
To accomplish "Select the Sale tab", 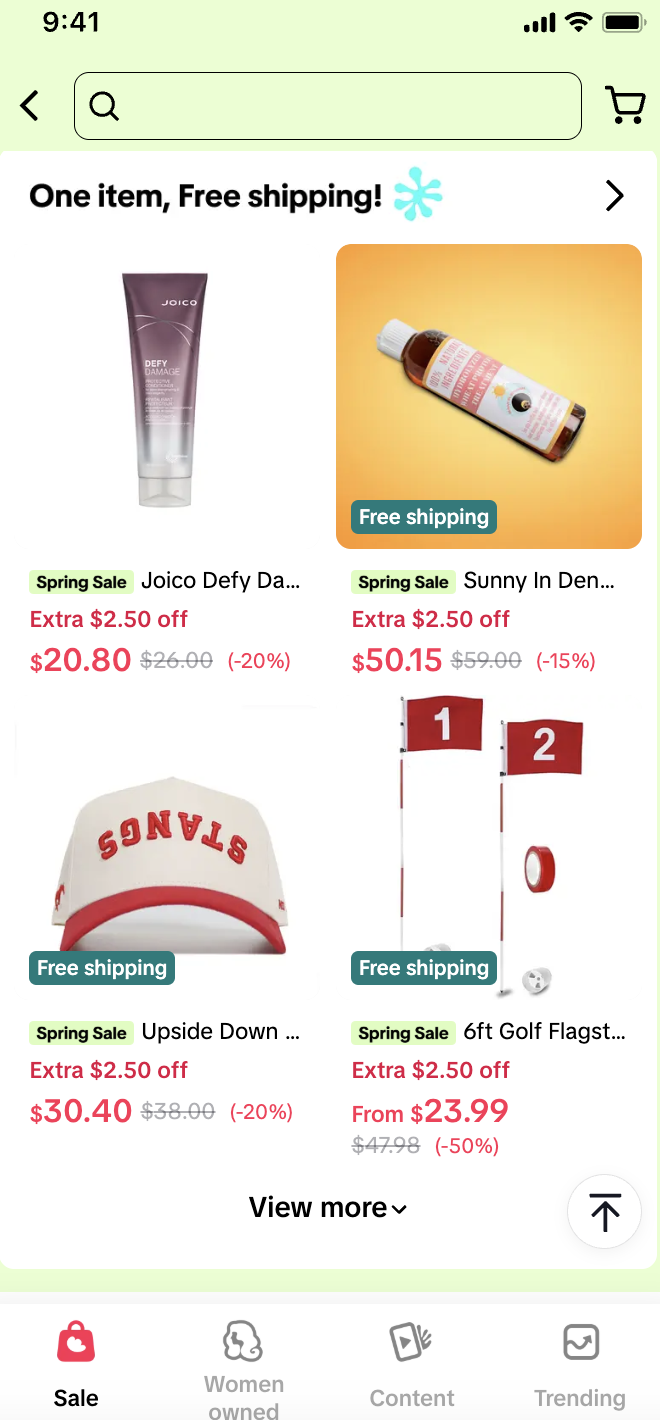I will [76, 1362].
